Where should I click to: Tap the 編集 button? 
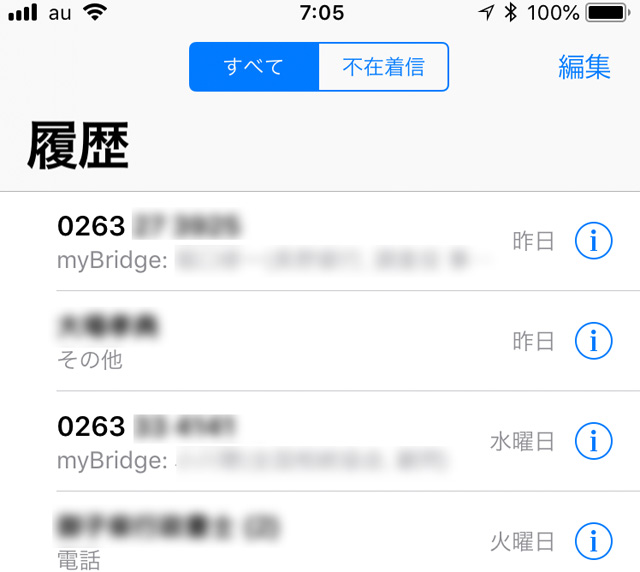click(x=584, y=67)
